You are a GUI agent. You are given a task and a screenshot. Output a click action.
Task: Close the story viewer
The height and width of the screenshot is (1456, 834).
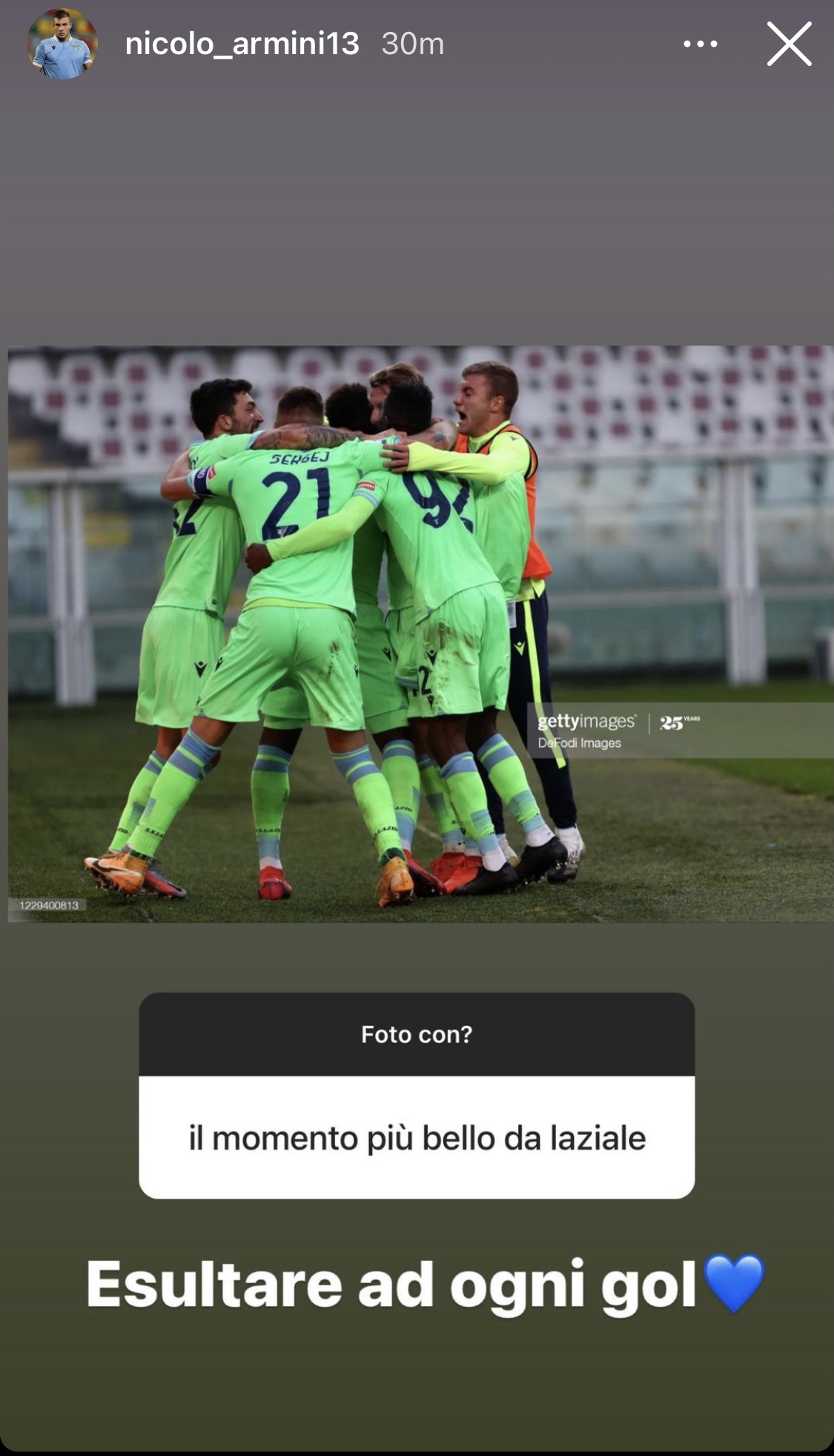click(x=789, y=45)
